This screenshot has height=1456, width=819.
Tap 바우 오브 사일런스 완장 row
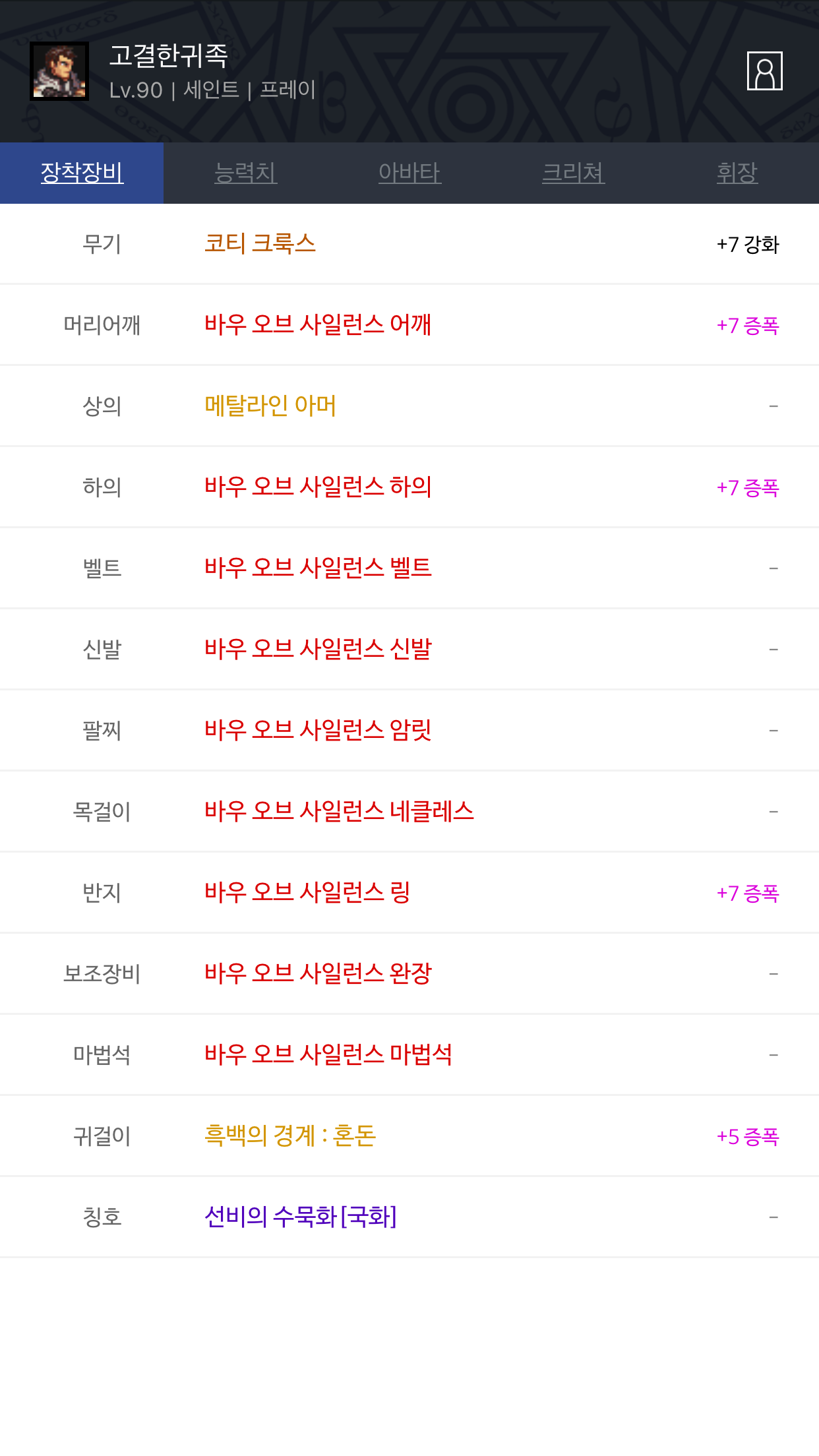(409, 974)
